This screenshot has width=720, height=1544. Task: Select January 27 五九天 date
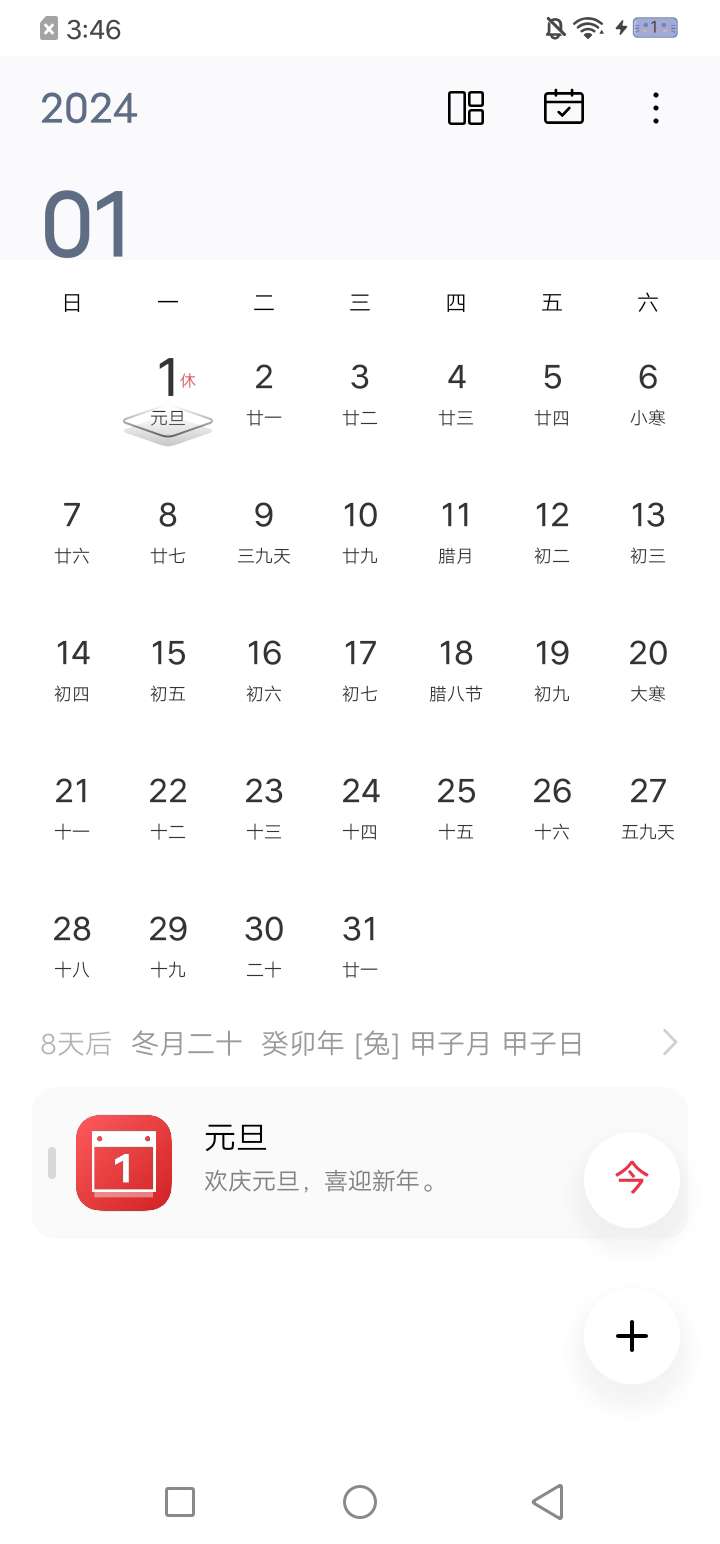tap(648, 808)
